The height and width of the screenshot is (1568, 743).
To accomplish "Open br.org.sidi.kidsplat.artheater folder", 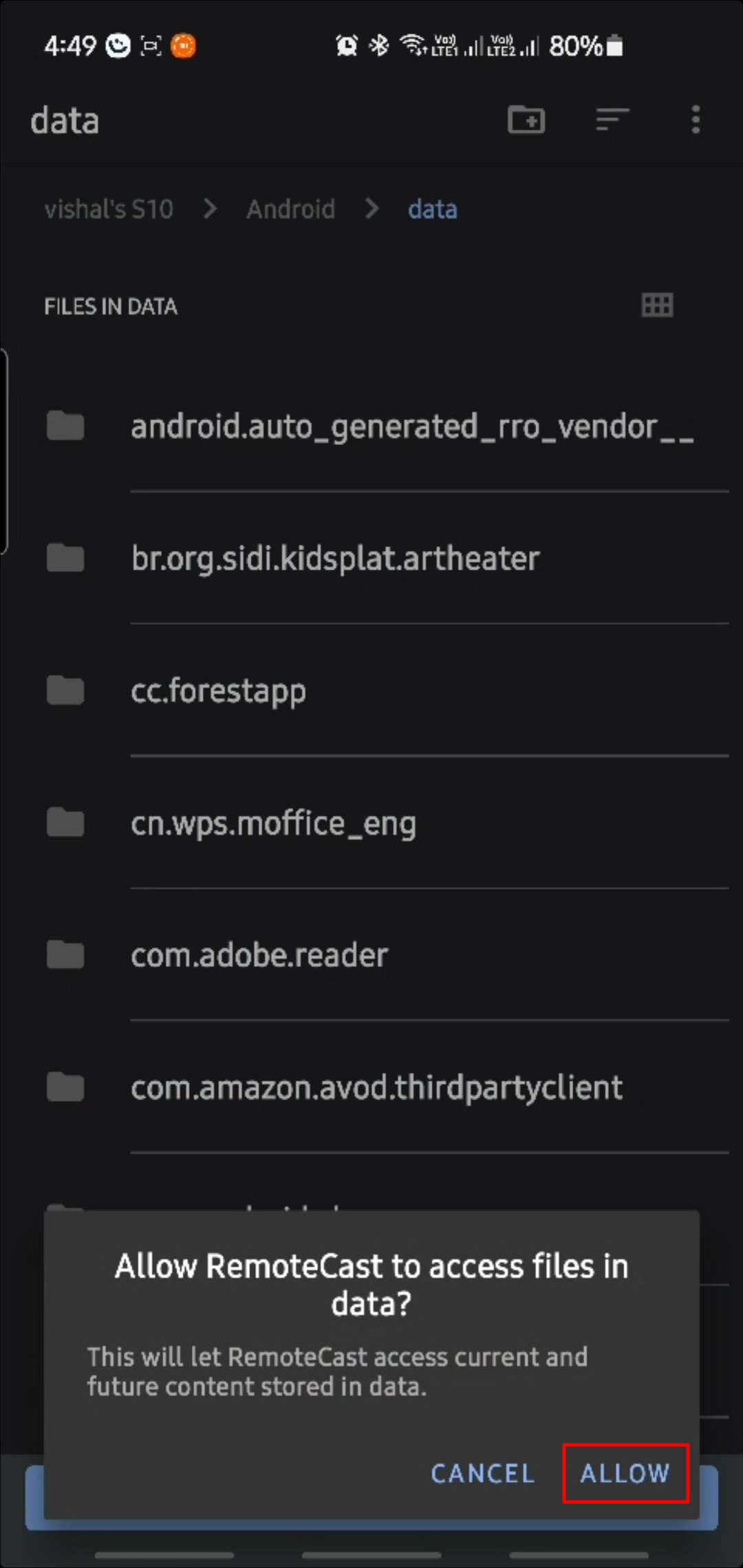I will 335,558.
